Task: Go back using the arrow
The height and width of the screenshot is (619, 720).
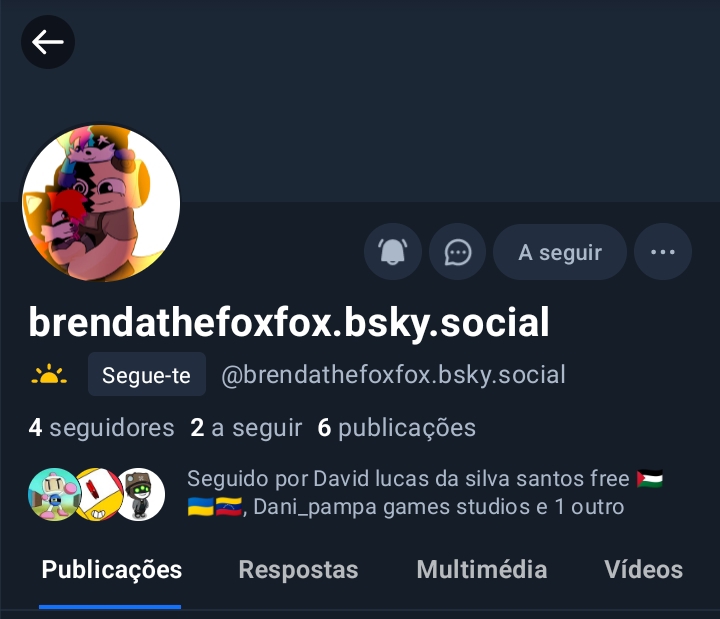Action: pos(48,42)
